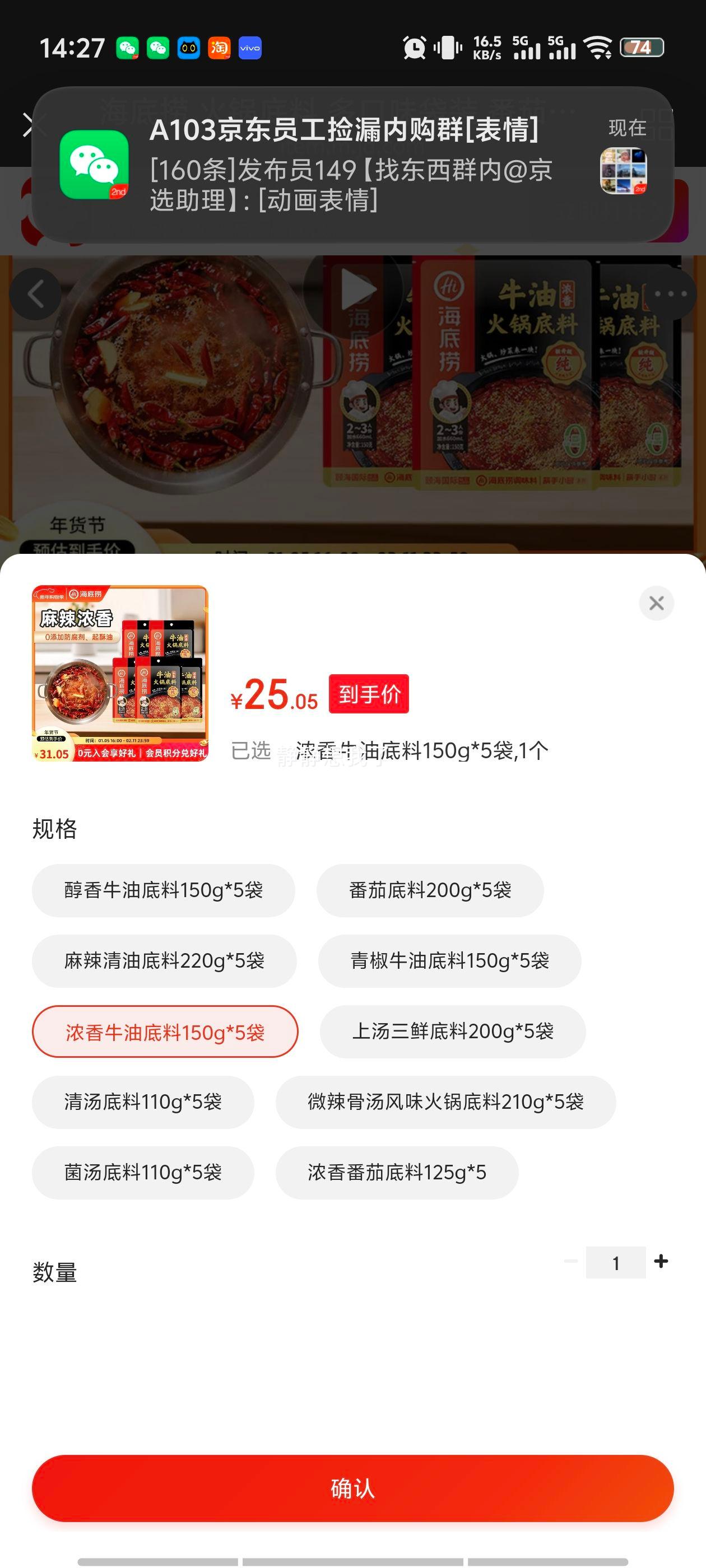Select 番茄底料200g*5袋 specification
The height and width of the screenshot is (1568, 706).
[x=429, y=890]
